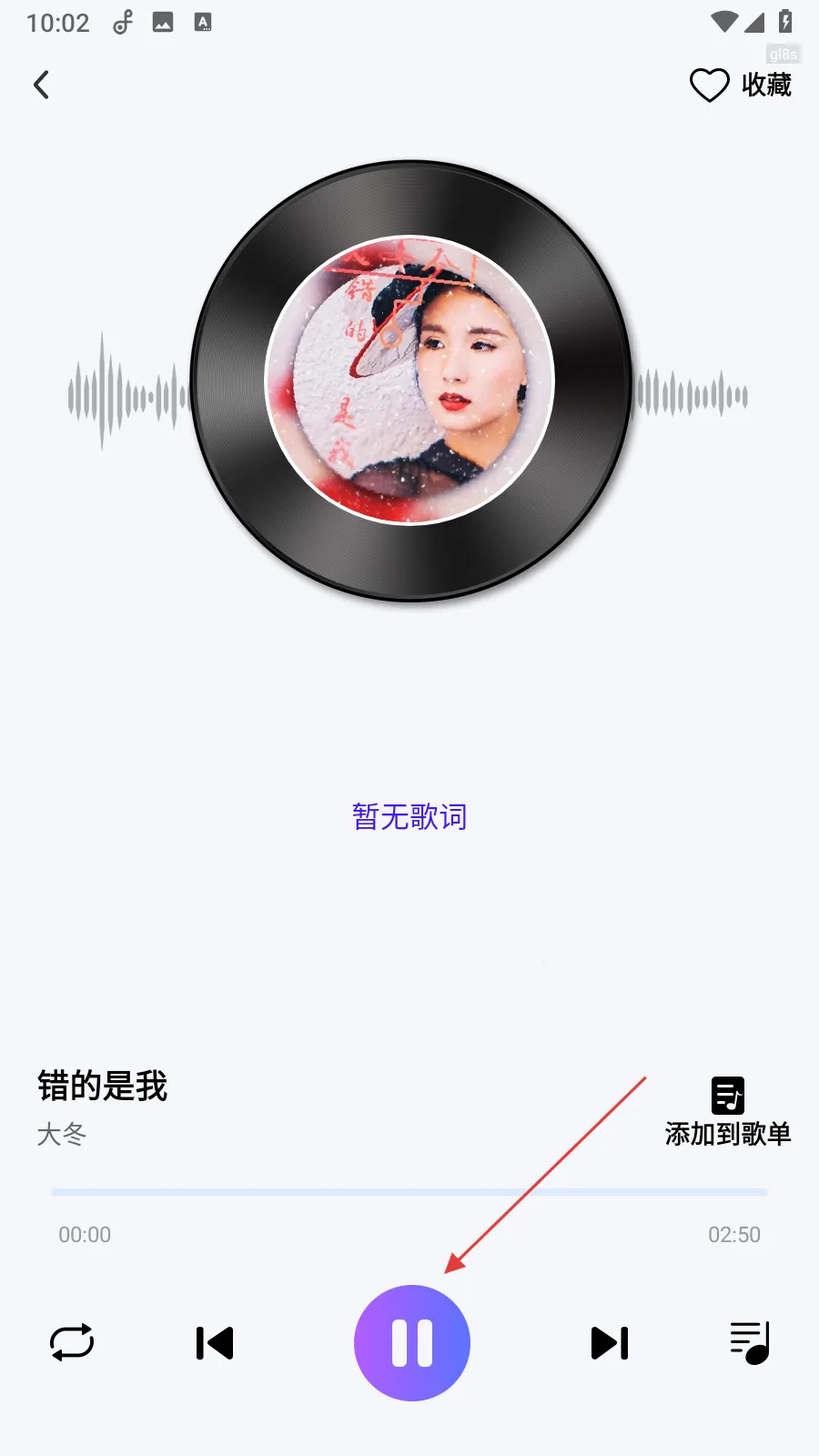Screen dimensions: 819x1456
Task: Toggle the repeat loop mode
Action: point(72,1342)
